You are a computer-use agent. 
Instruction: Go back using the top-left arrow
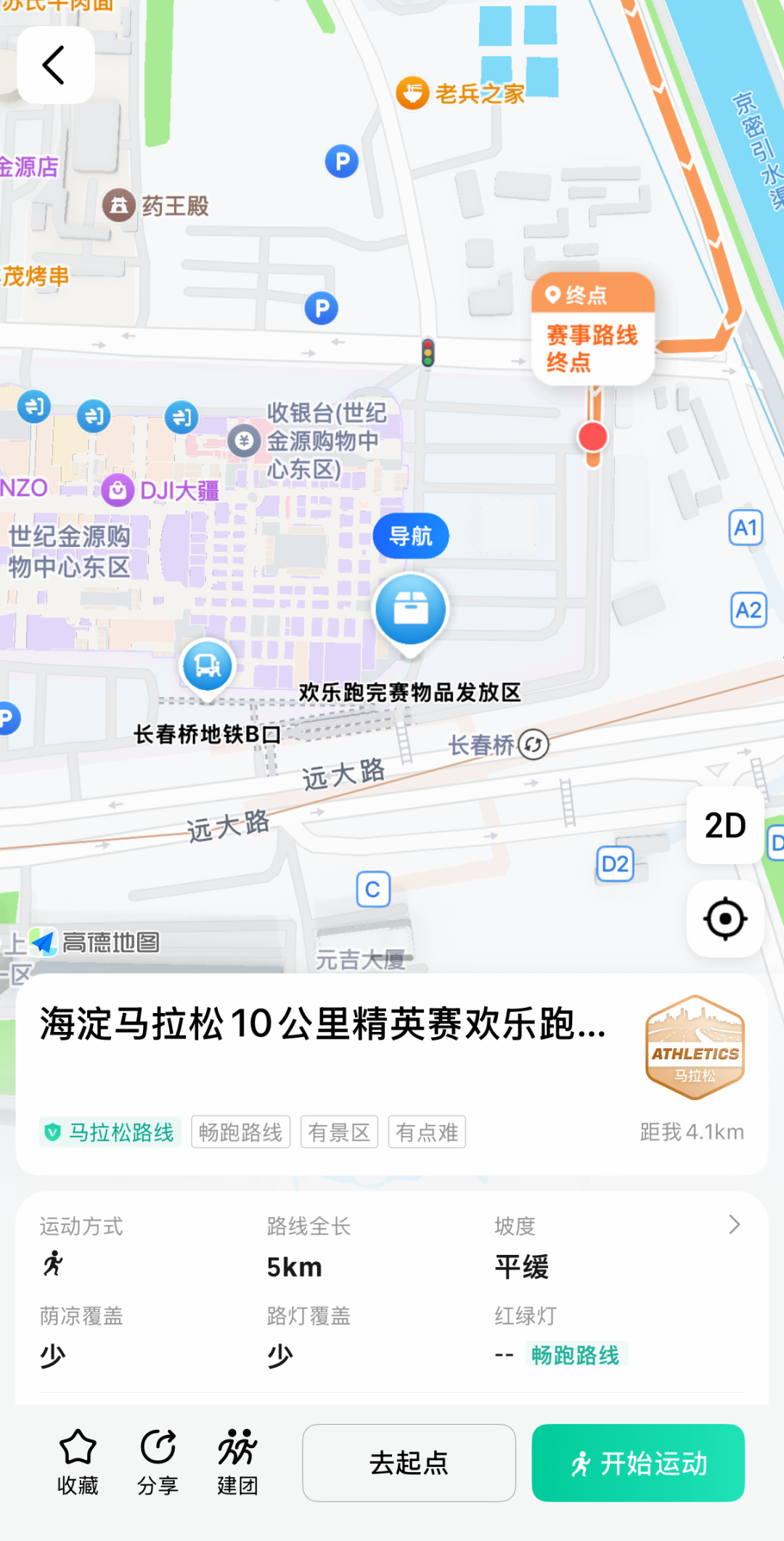point(55,65)
